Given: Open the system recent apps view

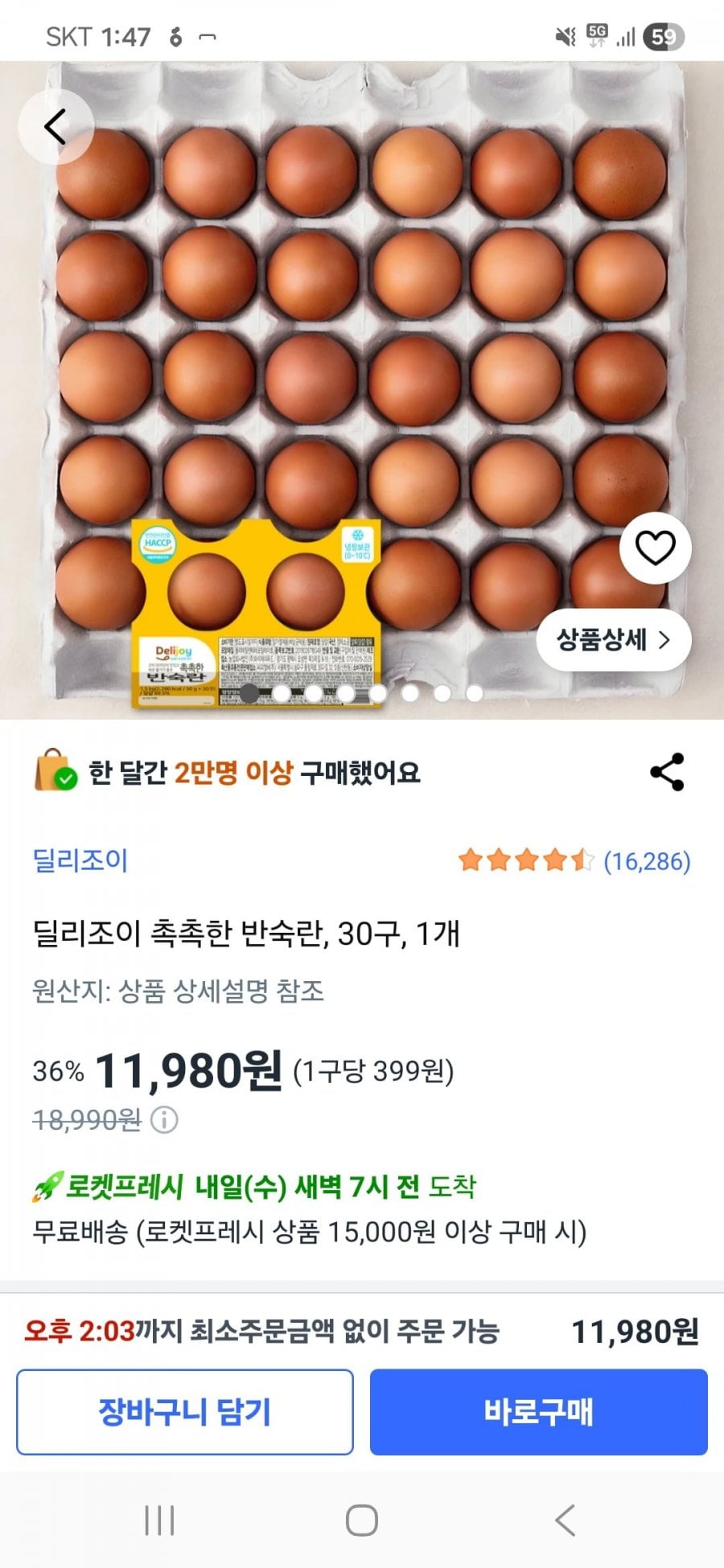Looking at the screenshot, I should click(159, 1521).
